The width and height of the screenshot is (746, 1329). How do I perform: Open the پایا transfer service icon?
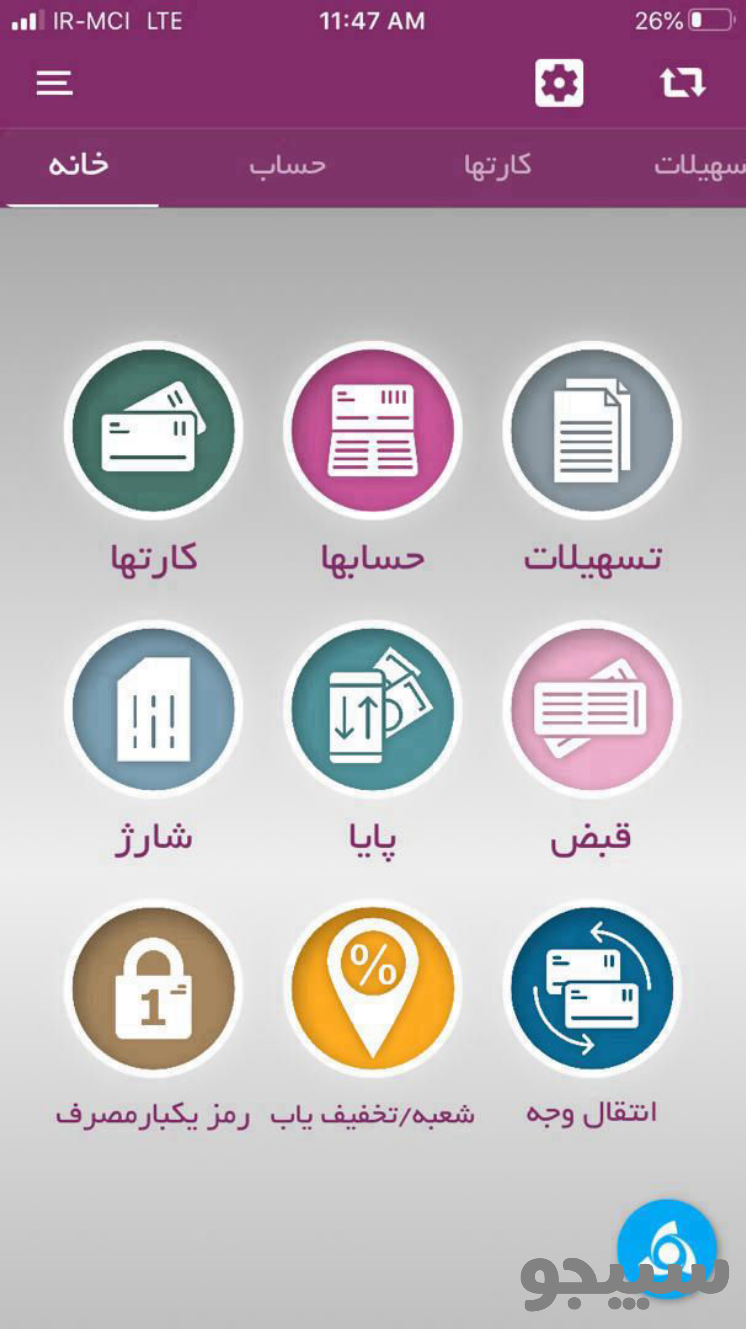tap(372, 709)
